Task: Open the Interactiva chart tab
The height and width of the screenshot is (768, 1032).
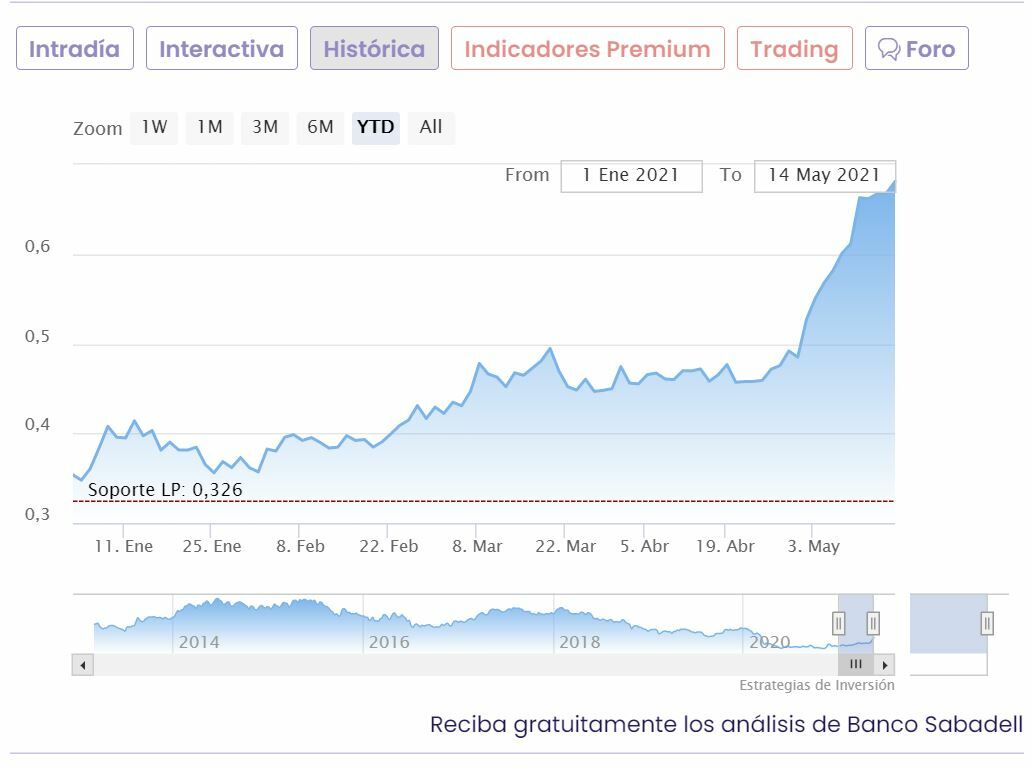Action: click(x=221, y=49)
